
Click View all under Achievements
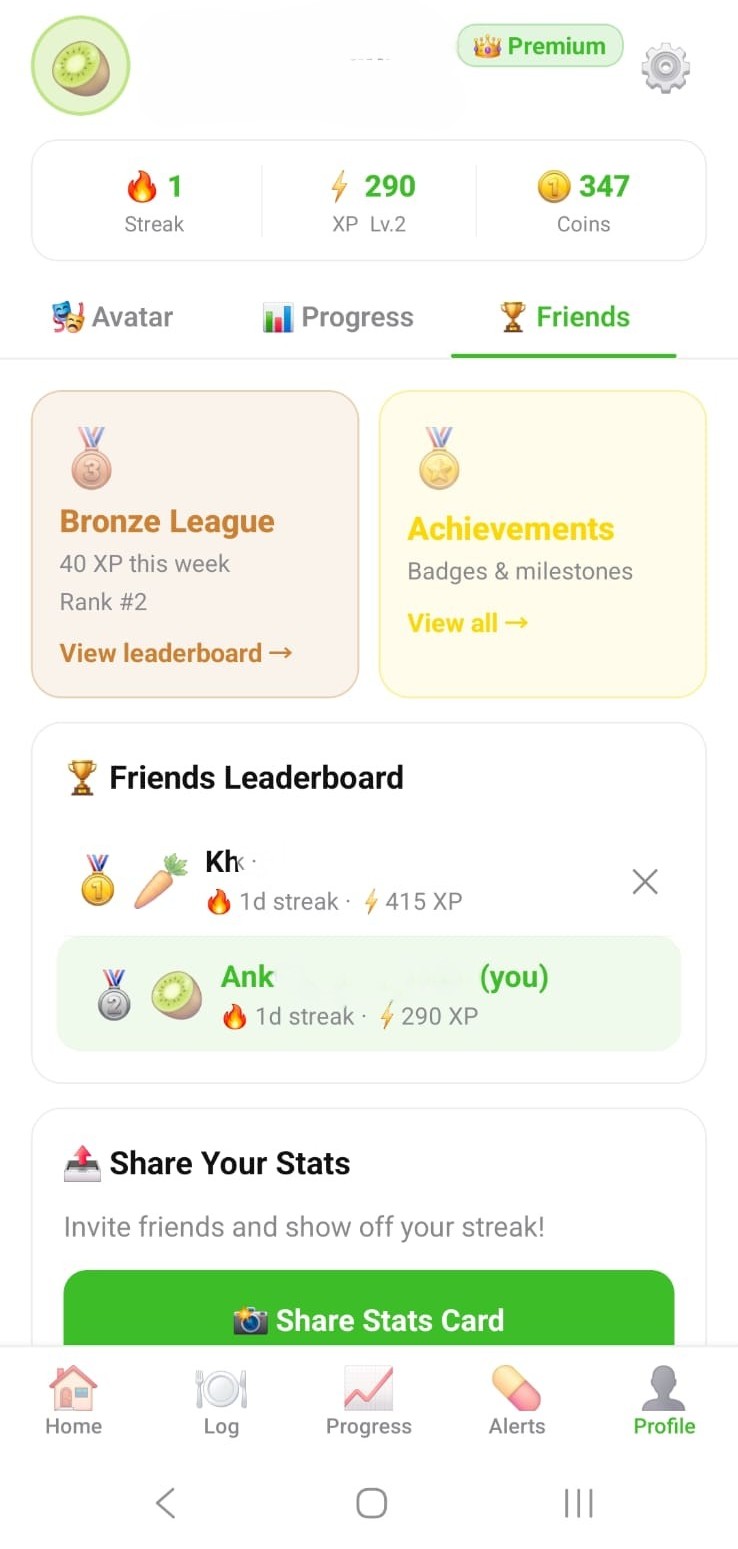[467, 622]
